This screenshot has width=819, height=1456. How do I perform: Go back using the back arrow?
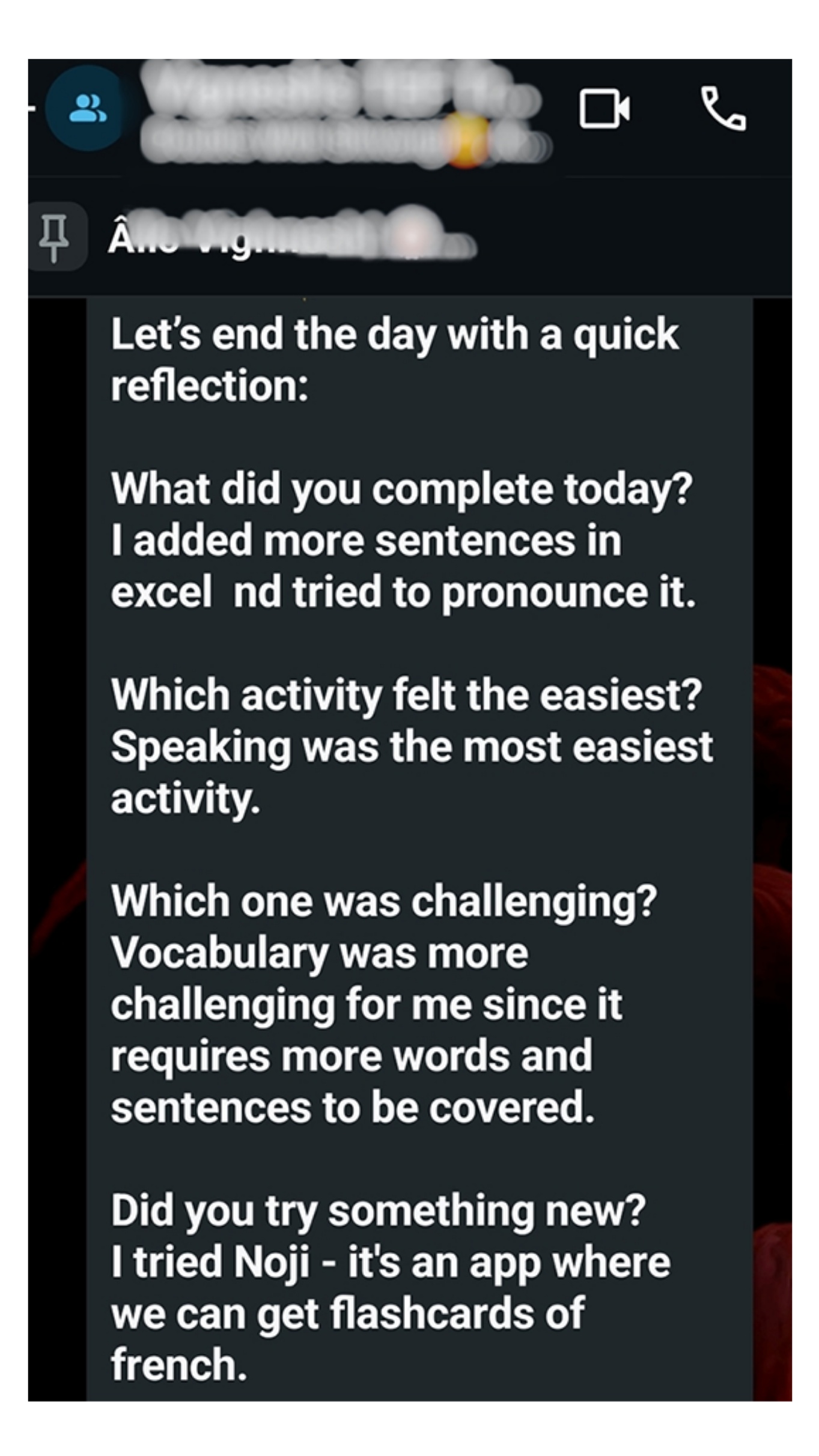pyautogui.click(x=31, y=108)
